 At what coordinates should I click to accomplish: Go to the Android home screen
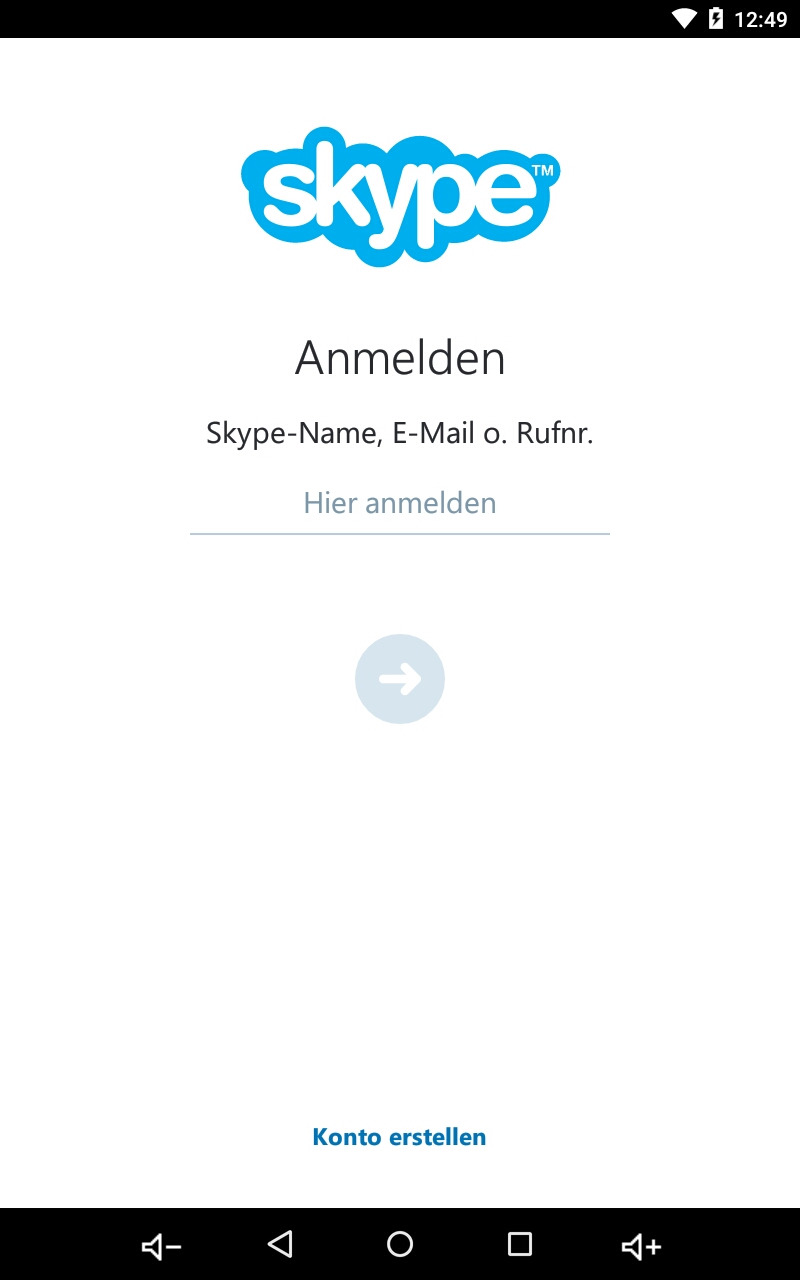[x=400, y=1244]
